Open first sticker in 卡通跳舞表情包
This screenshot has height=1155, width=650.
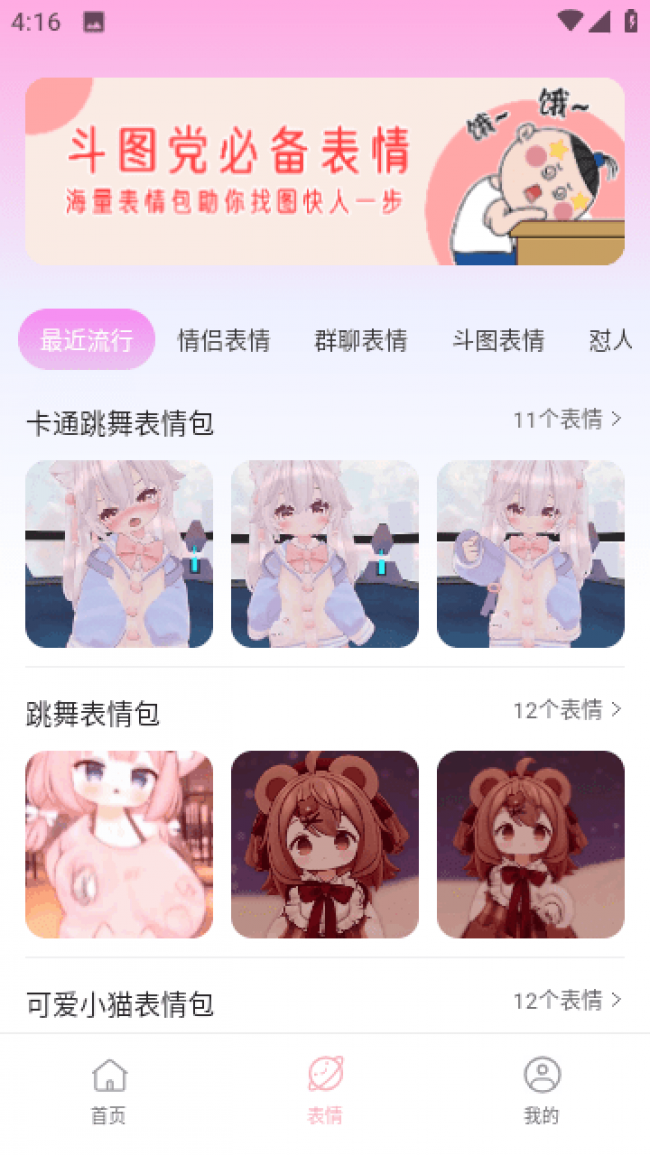[119, 554]
